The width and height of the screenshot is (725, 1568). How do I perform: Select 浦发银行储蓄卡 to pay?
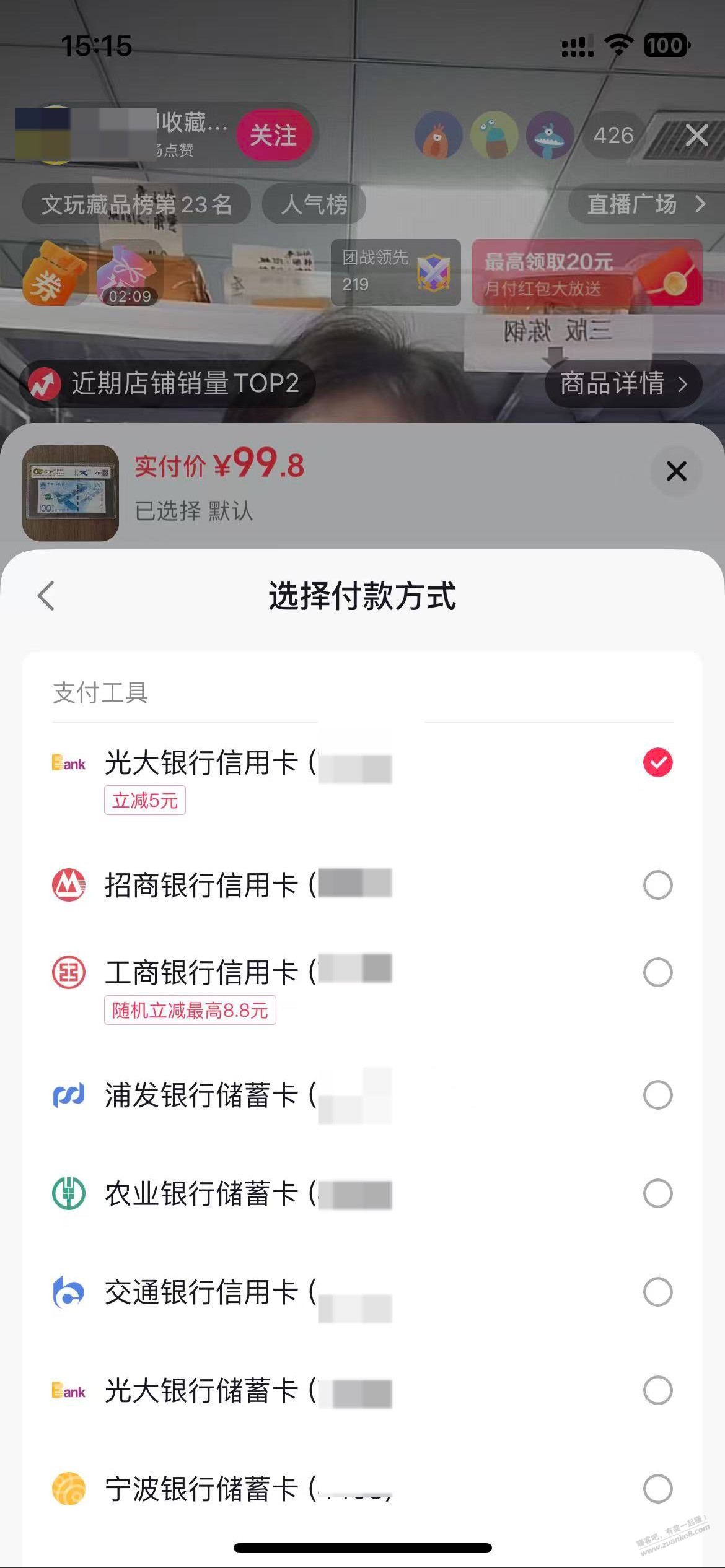[657, 1094]
